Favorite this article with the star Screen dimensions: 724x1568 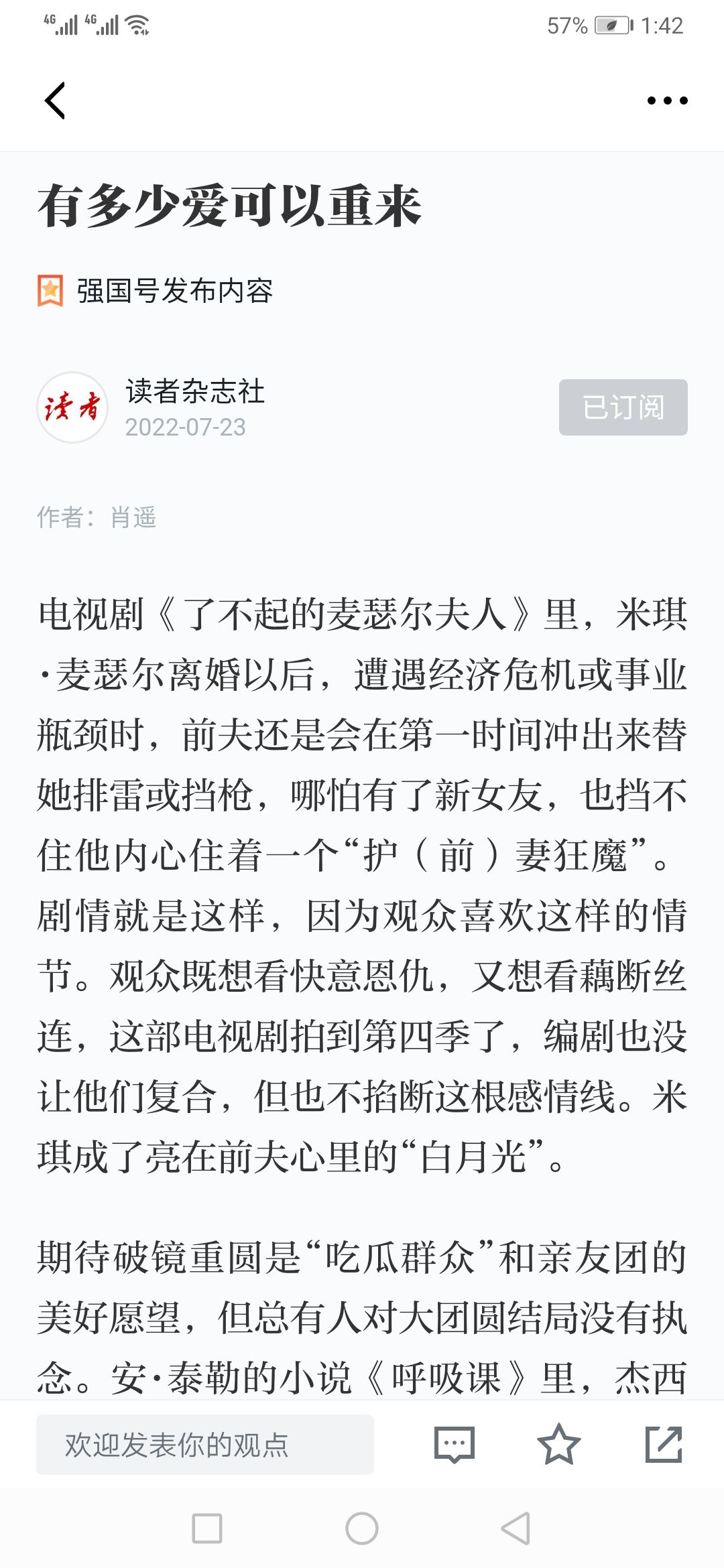click(x=558, y=1444)
